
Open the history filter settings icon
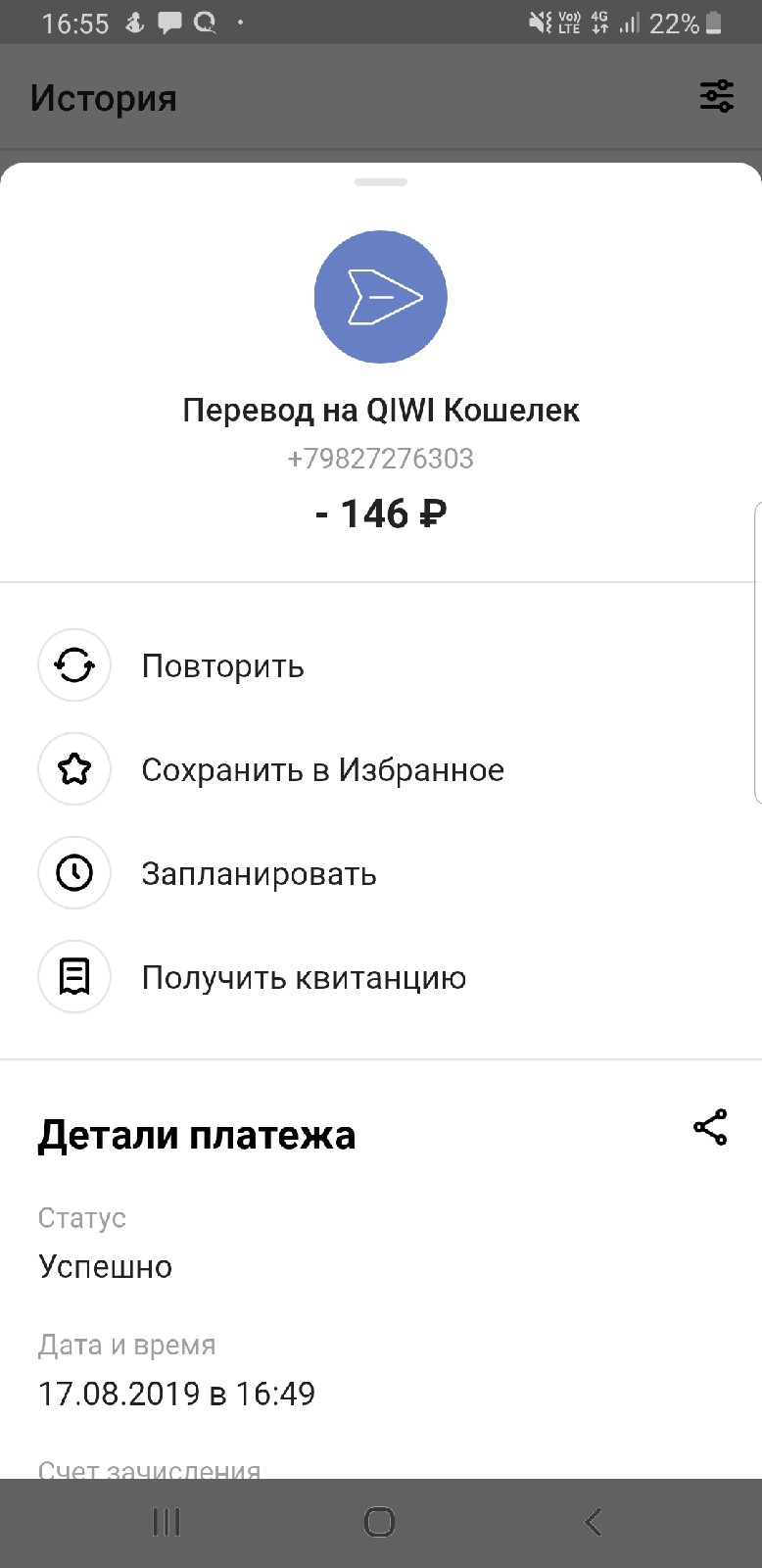(716, 96)
